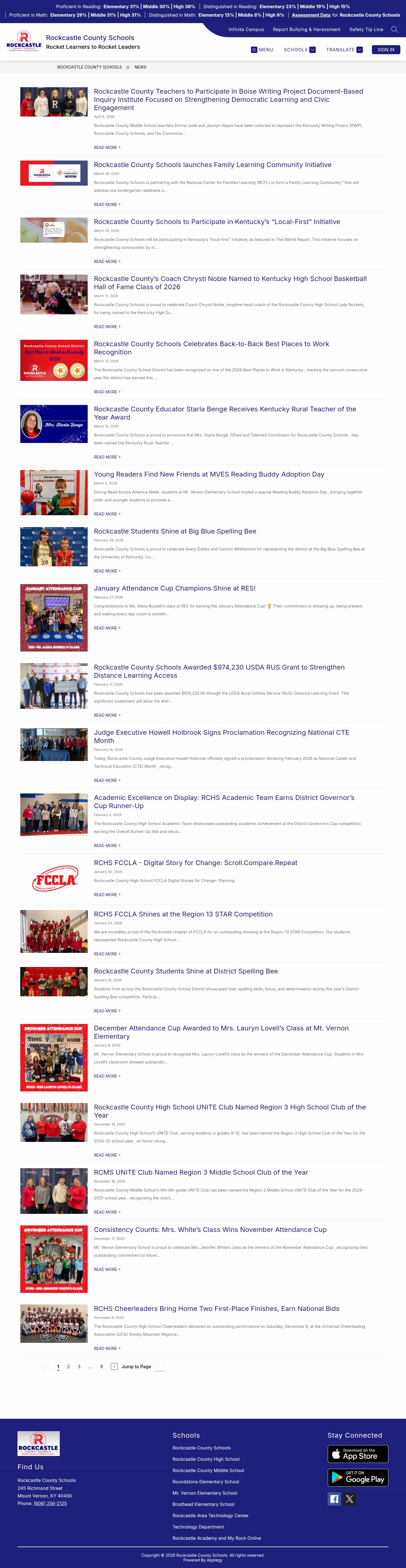The image size is (406, 1568).
Task: Expand the TRANSLATE dropdown
Action: 344,50
